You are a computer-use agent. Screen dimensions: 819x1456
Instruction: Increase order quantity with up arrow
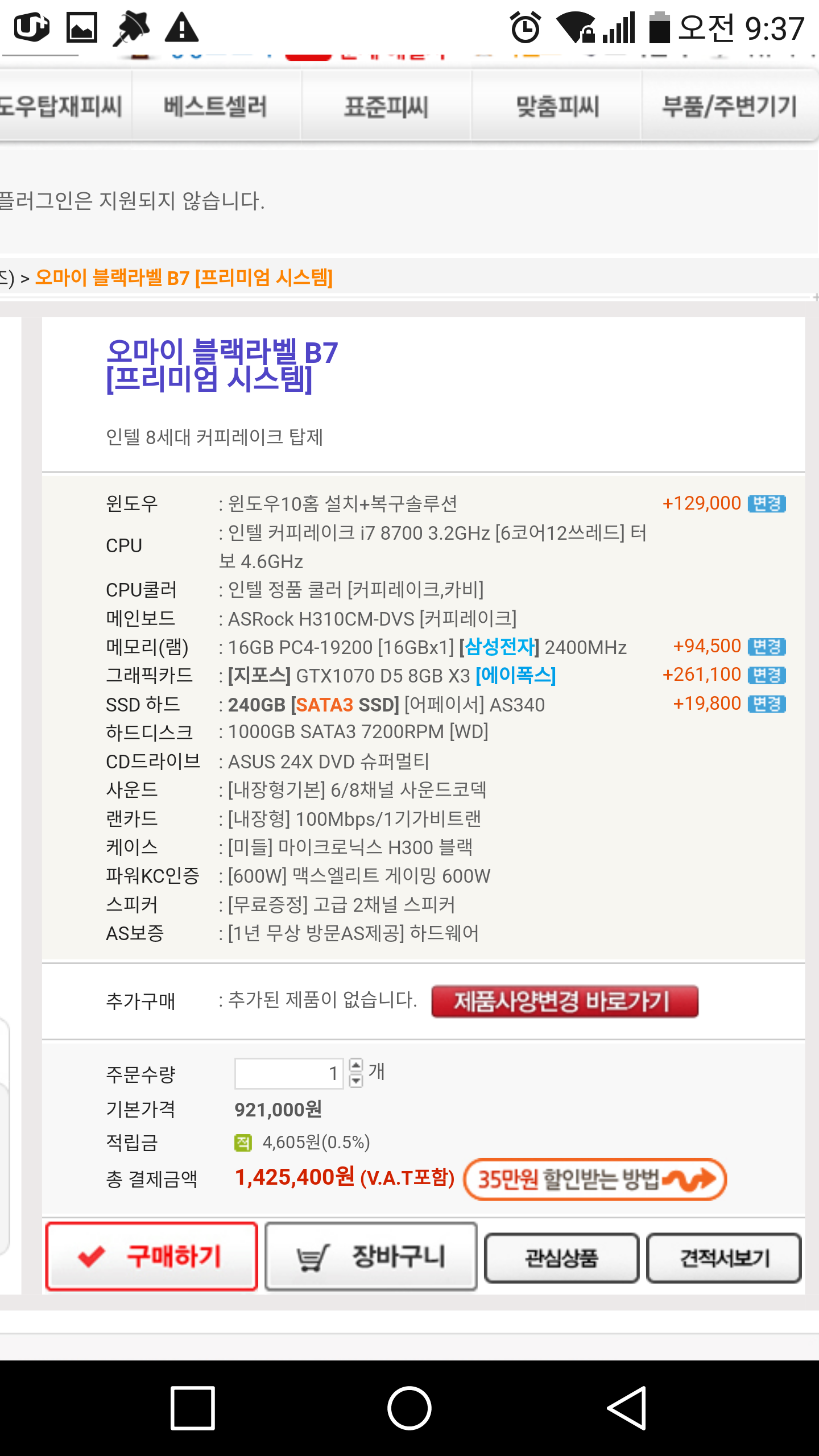pyautogui.click(x=356, y=1066)
